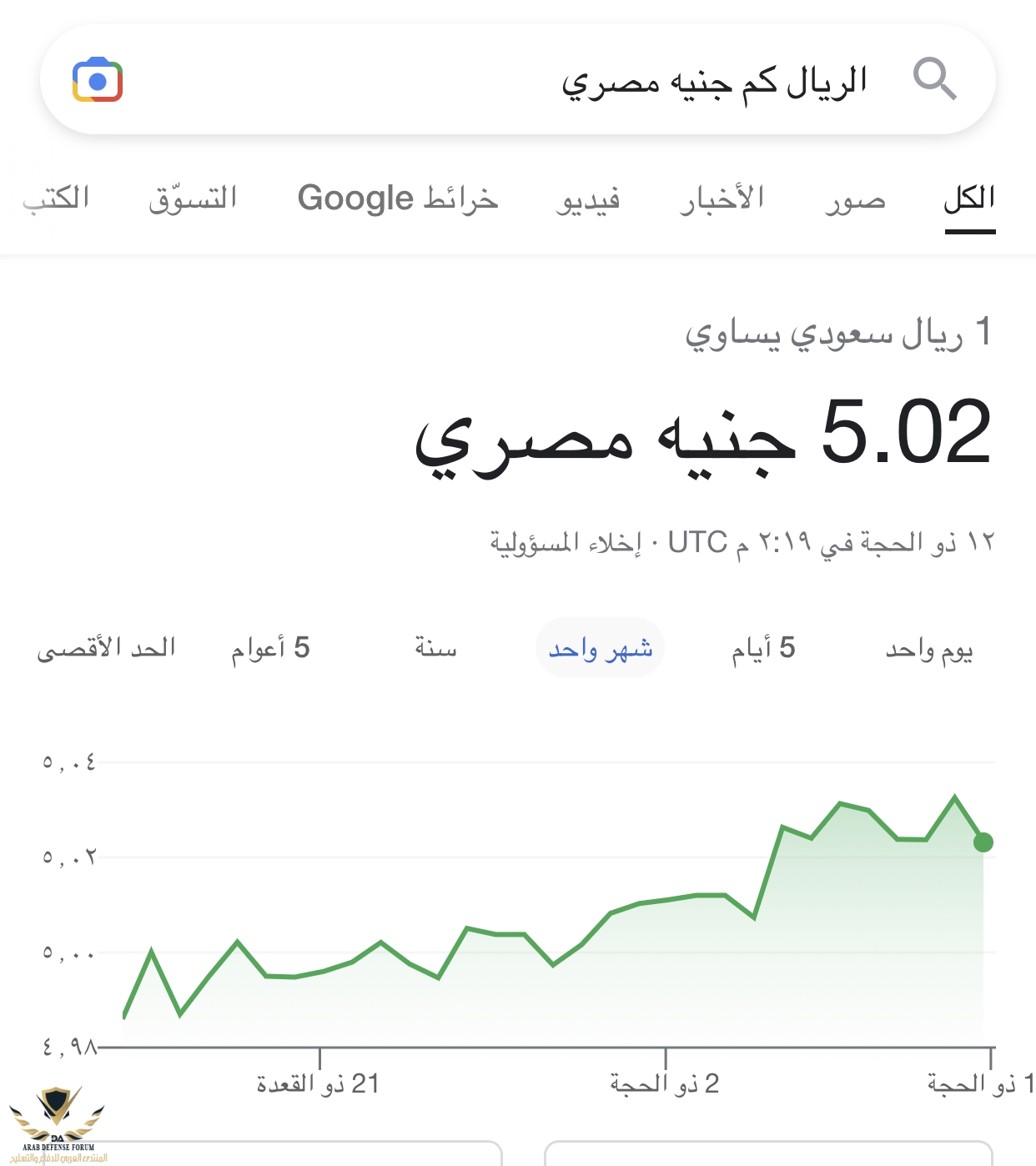Show the الحد الأقصى chart range
Image resolution: width=1036 pixels, height=1166 pixels.
(x=106, y=649)
